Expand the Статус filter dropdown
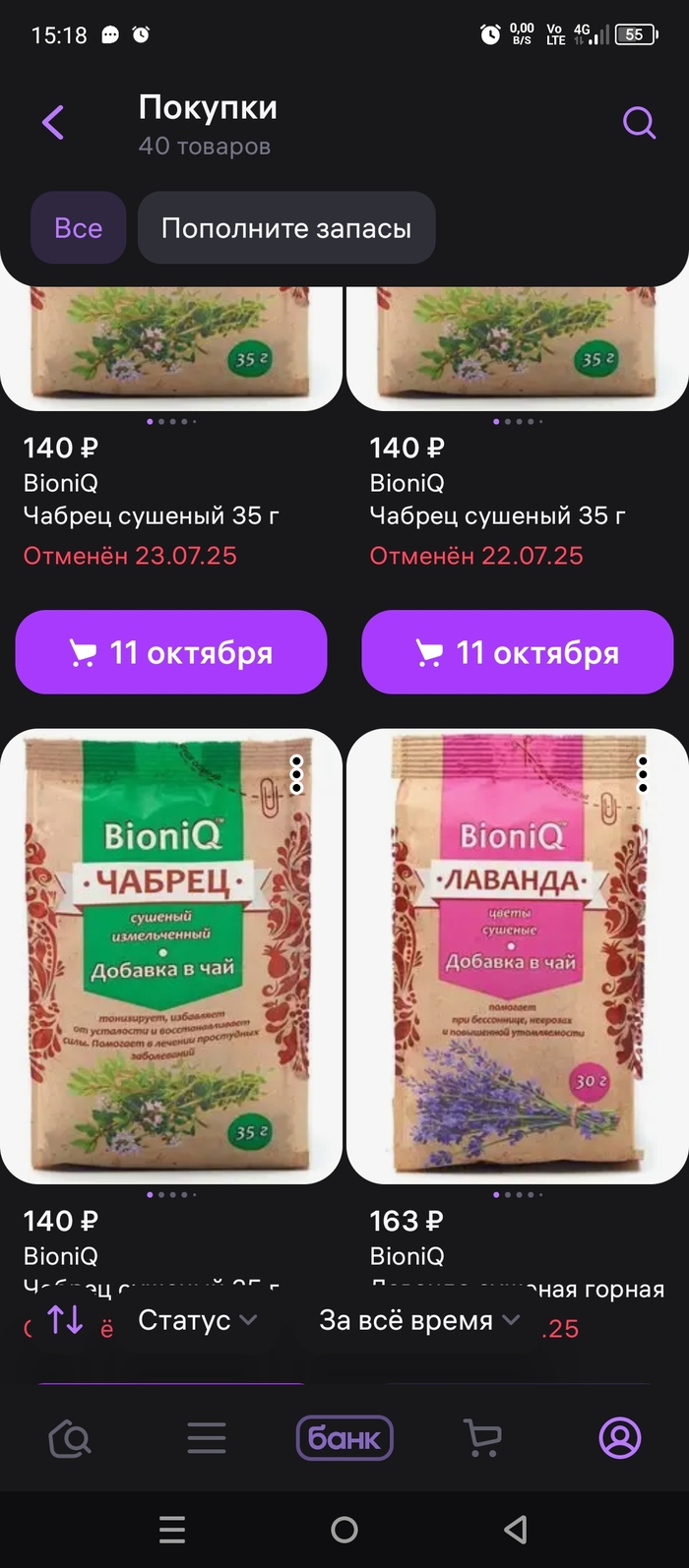This screenshot has width=689, height=1568. [x=197, y=1320]
